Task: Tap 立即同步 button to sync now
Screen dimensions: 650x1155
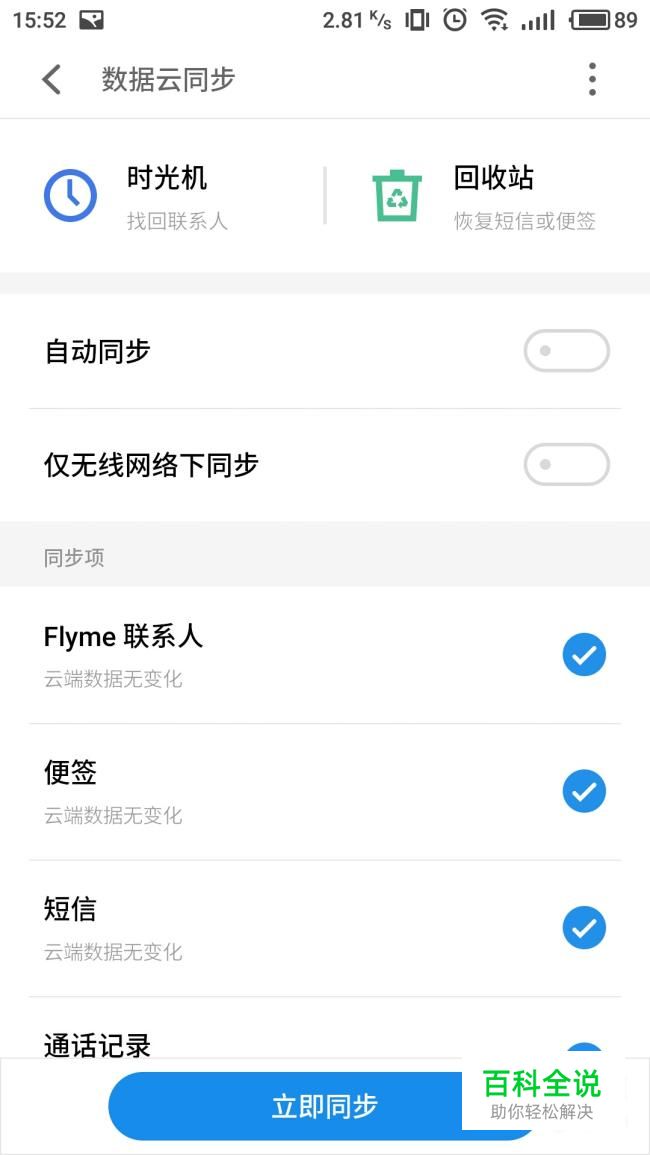Action: 324,1106
